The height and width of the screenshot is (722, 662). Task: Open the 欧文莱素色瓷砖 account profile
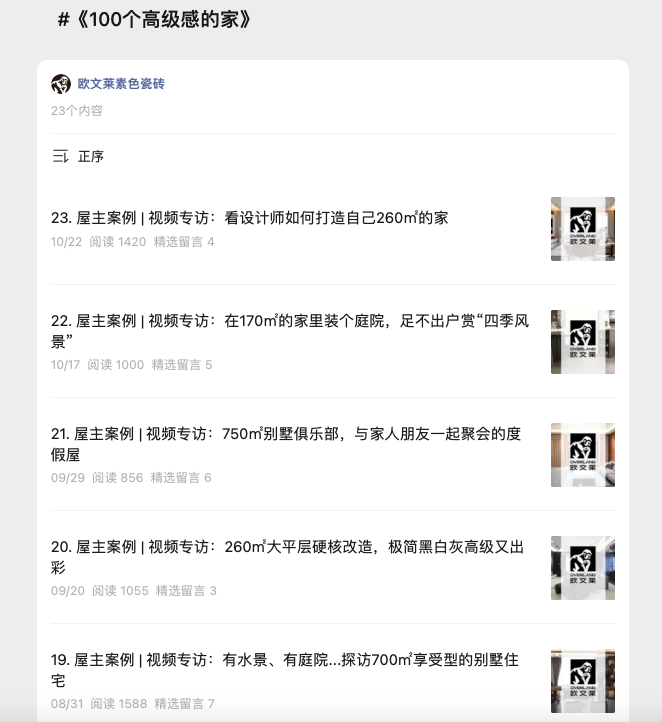click(x=120, y=84)
